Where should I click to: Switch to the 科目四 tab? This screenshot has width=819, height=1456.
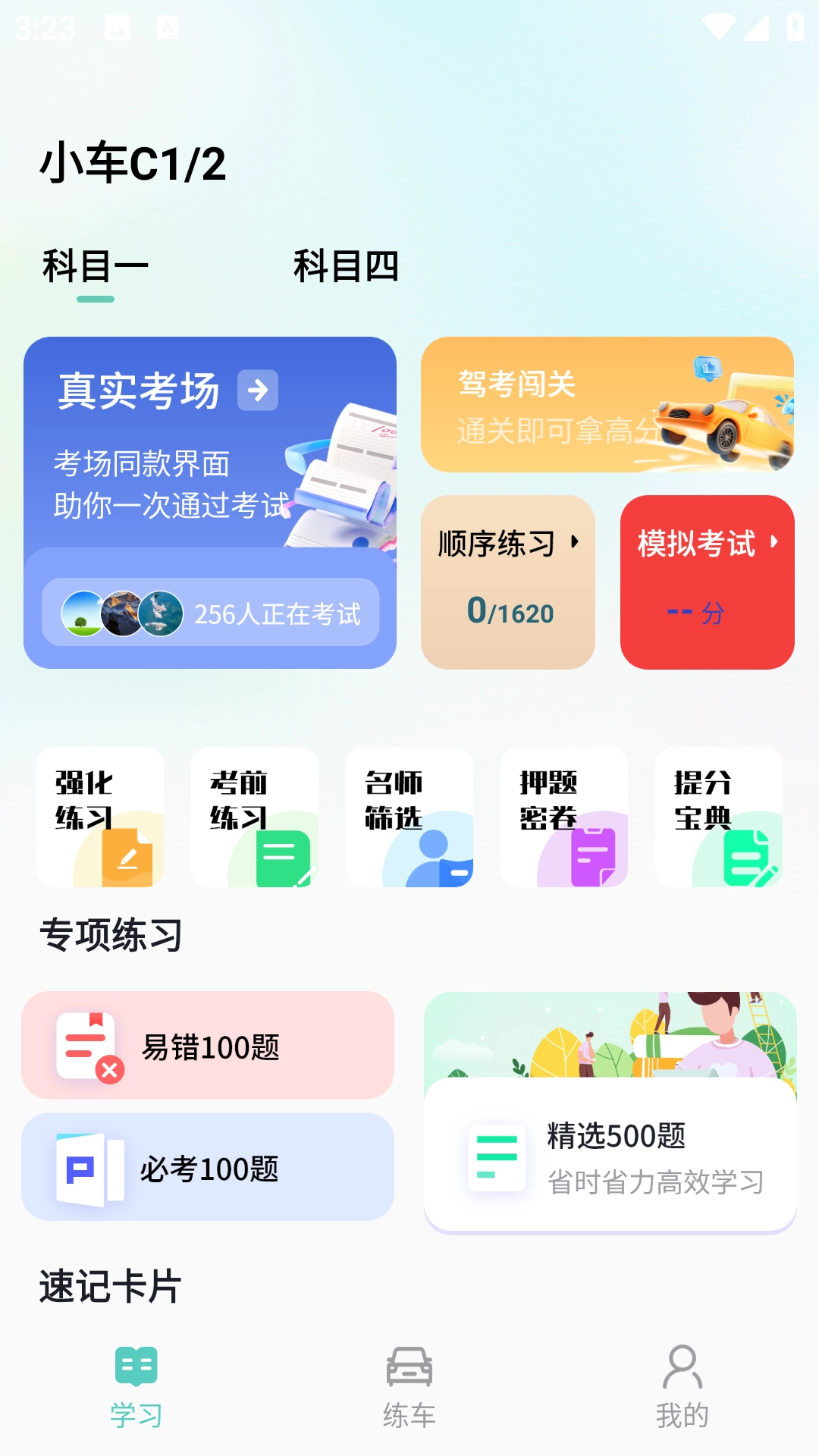[346, 267]
